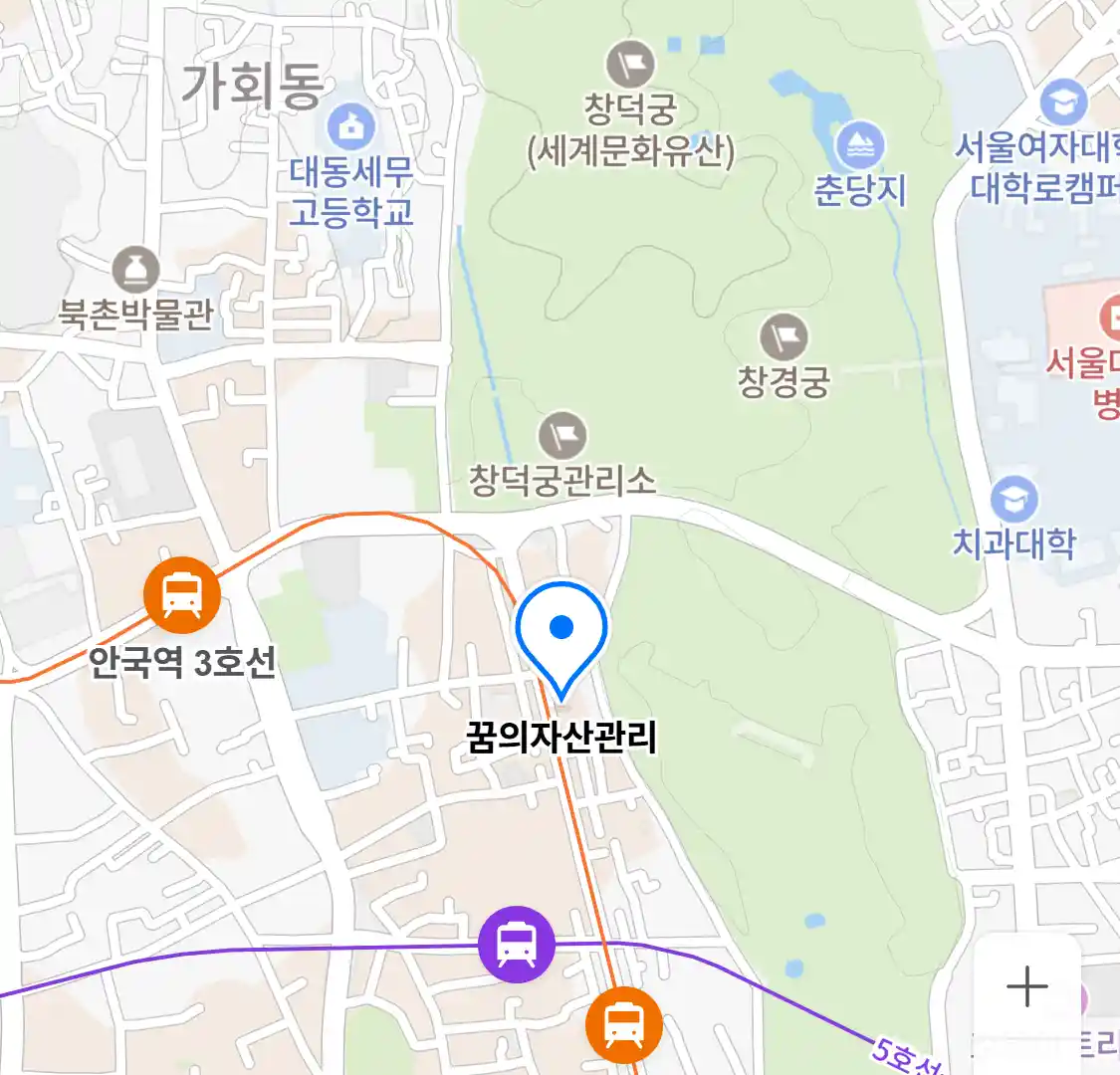
Task: Tap the purple Line 5 subway station icon
Action: (517, 945)
